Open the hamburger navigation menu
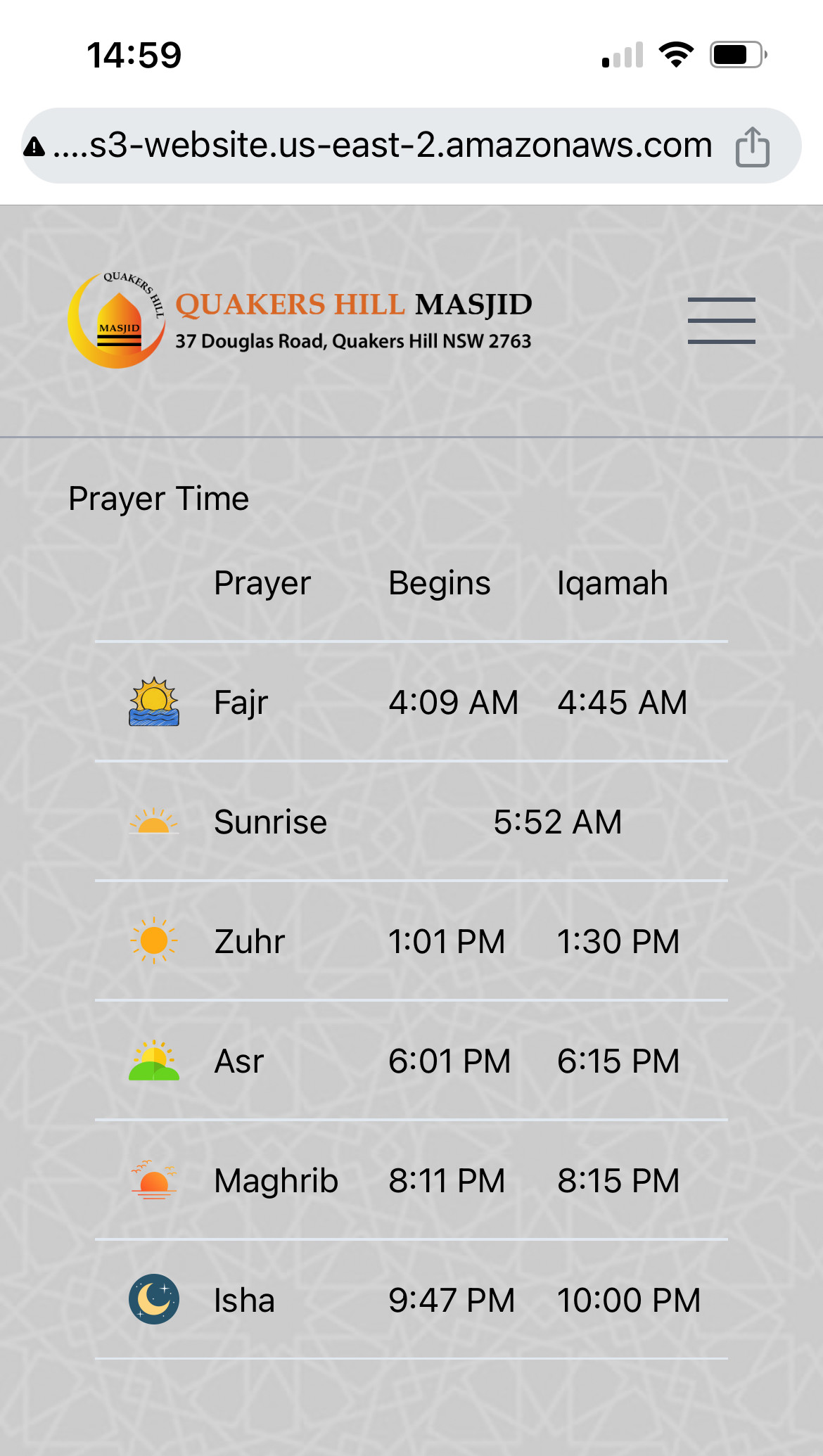The image size is (823, 1456). click(x=721, y=321)
